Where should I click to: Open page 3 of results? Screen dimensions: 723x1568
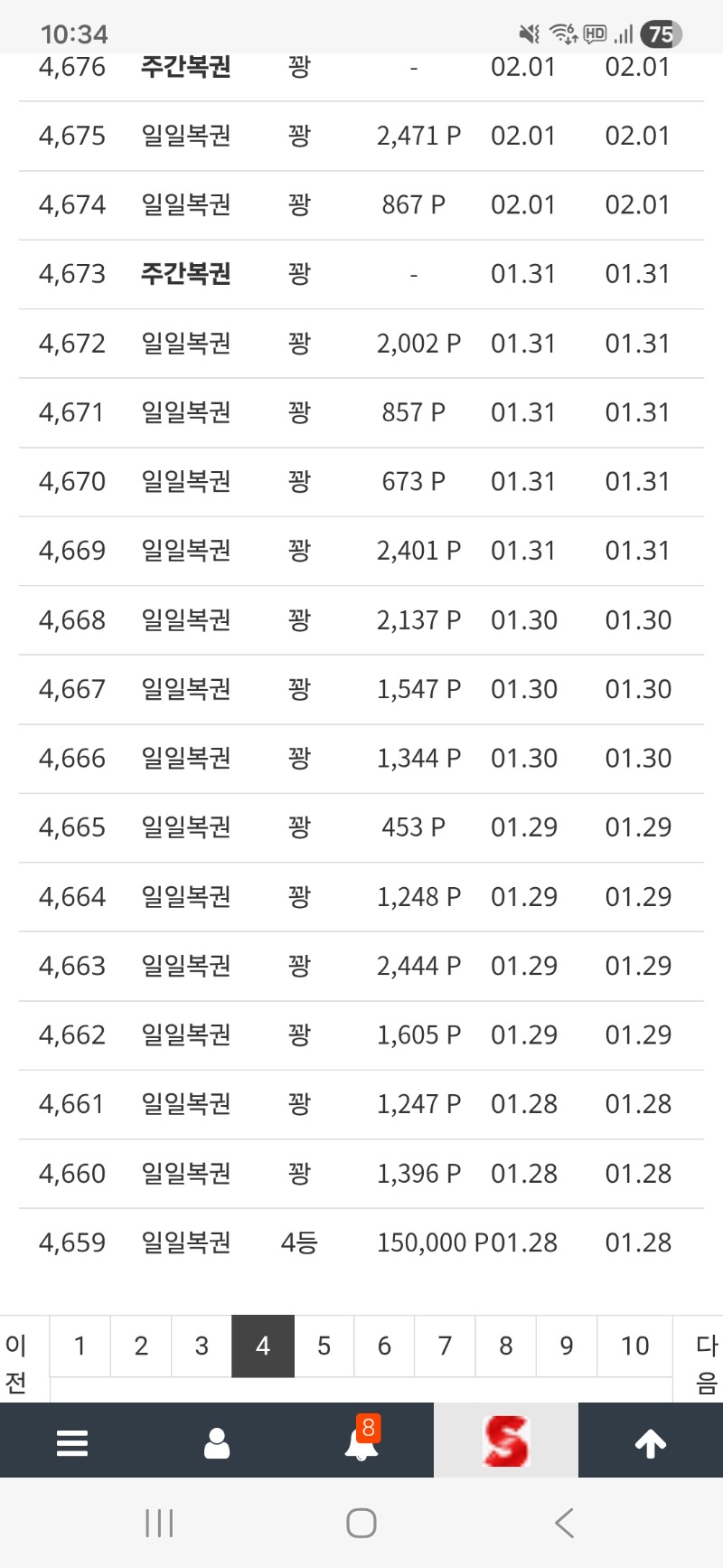tap(202, 1346)
